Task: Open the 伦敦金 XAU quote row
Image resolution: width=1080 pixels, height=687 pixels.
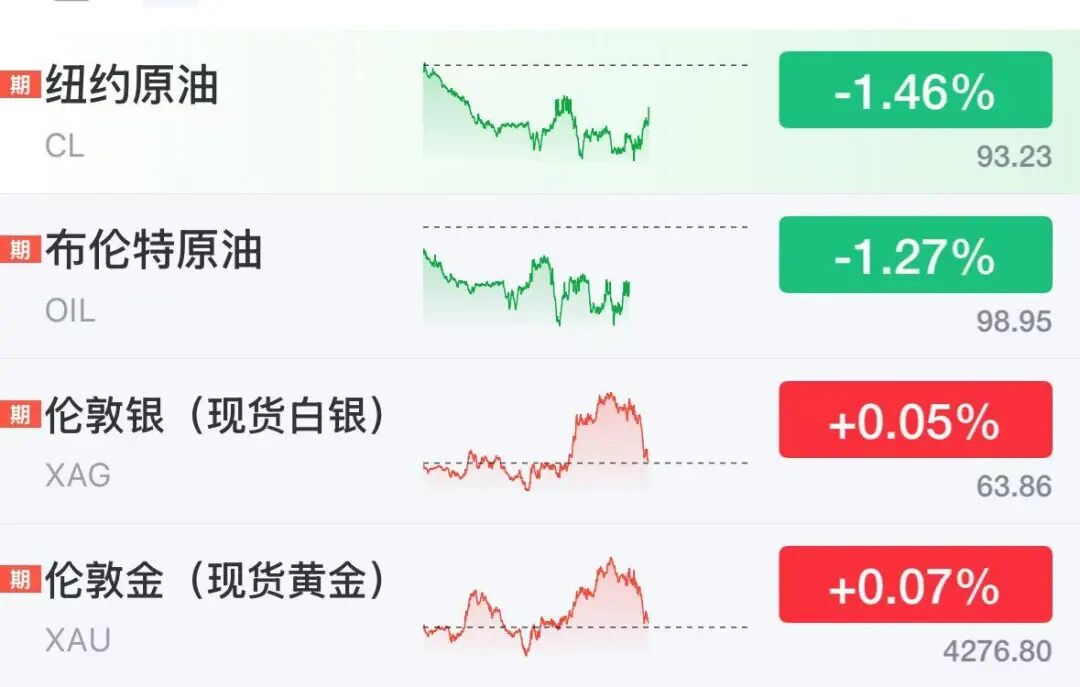Action: [x=540, y=605]
